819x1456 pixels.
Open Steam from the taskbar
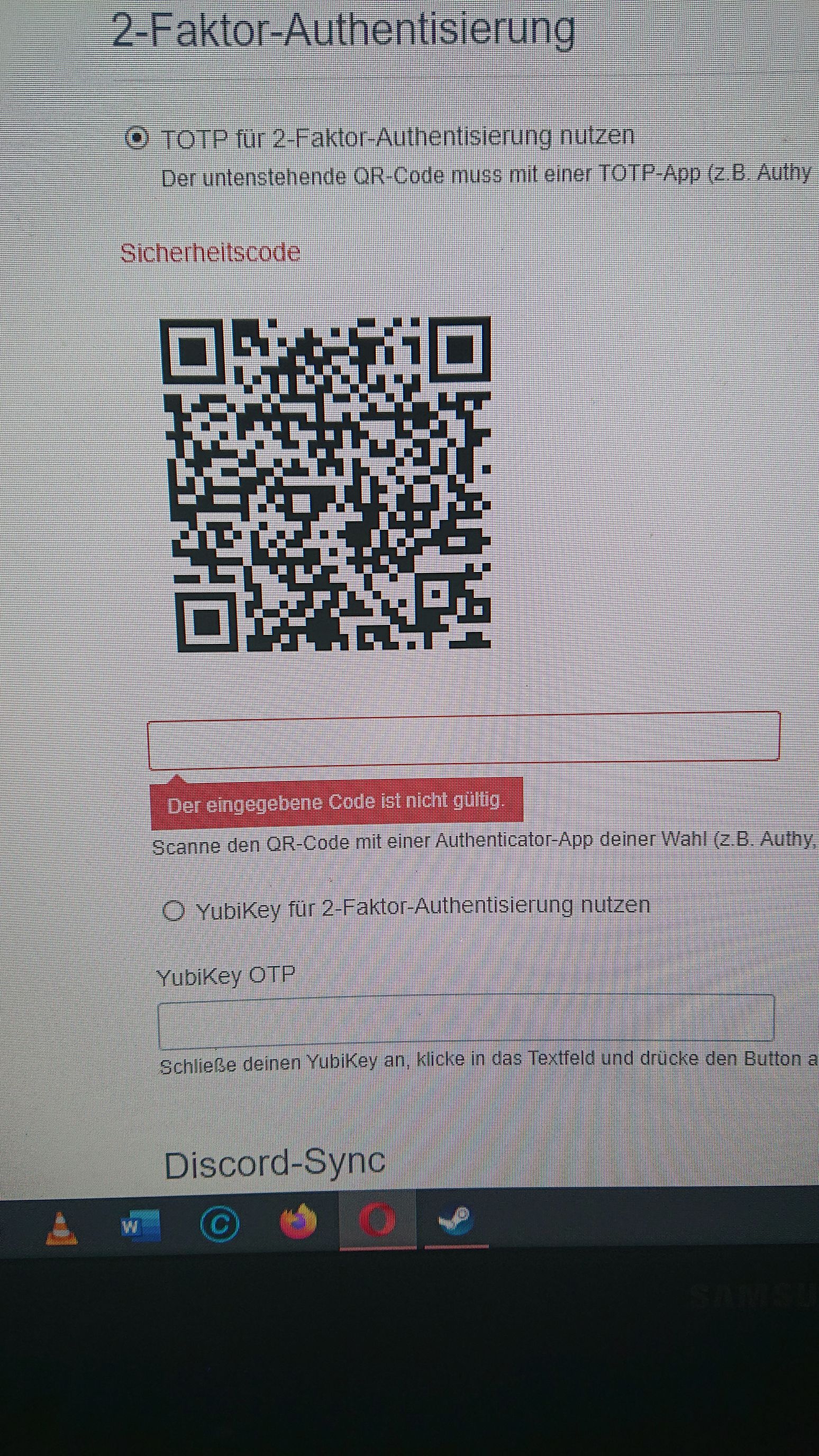coord(456,1220)
